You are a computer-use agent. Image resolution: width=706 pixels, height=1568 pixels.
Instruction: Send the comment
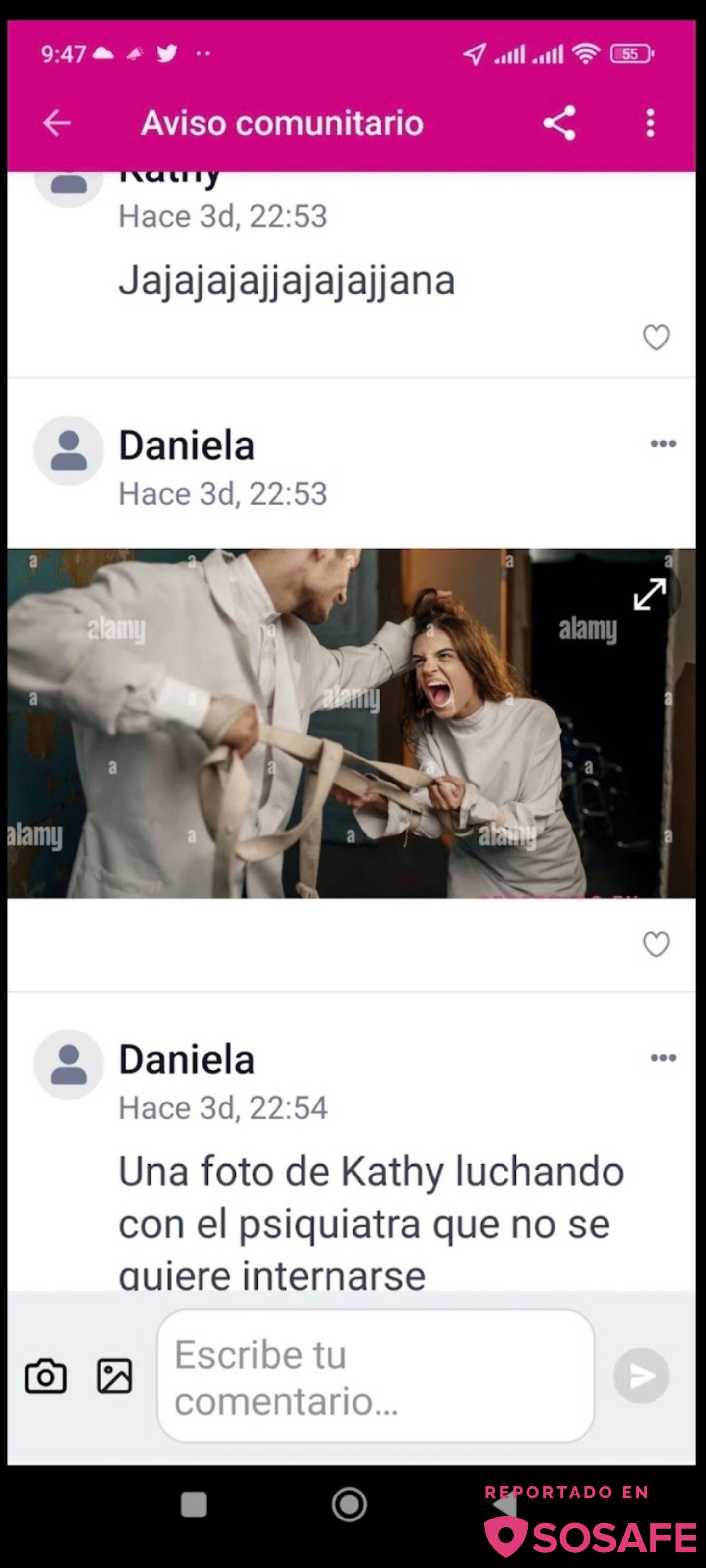(641, 1375)
